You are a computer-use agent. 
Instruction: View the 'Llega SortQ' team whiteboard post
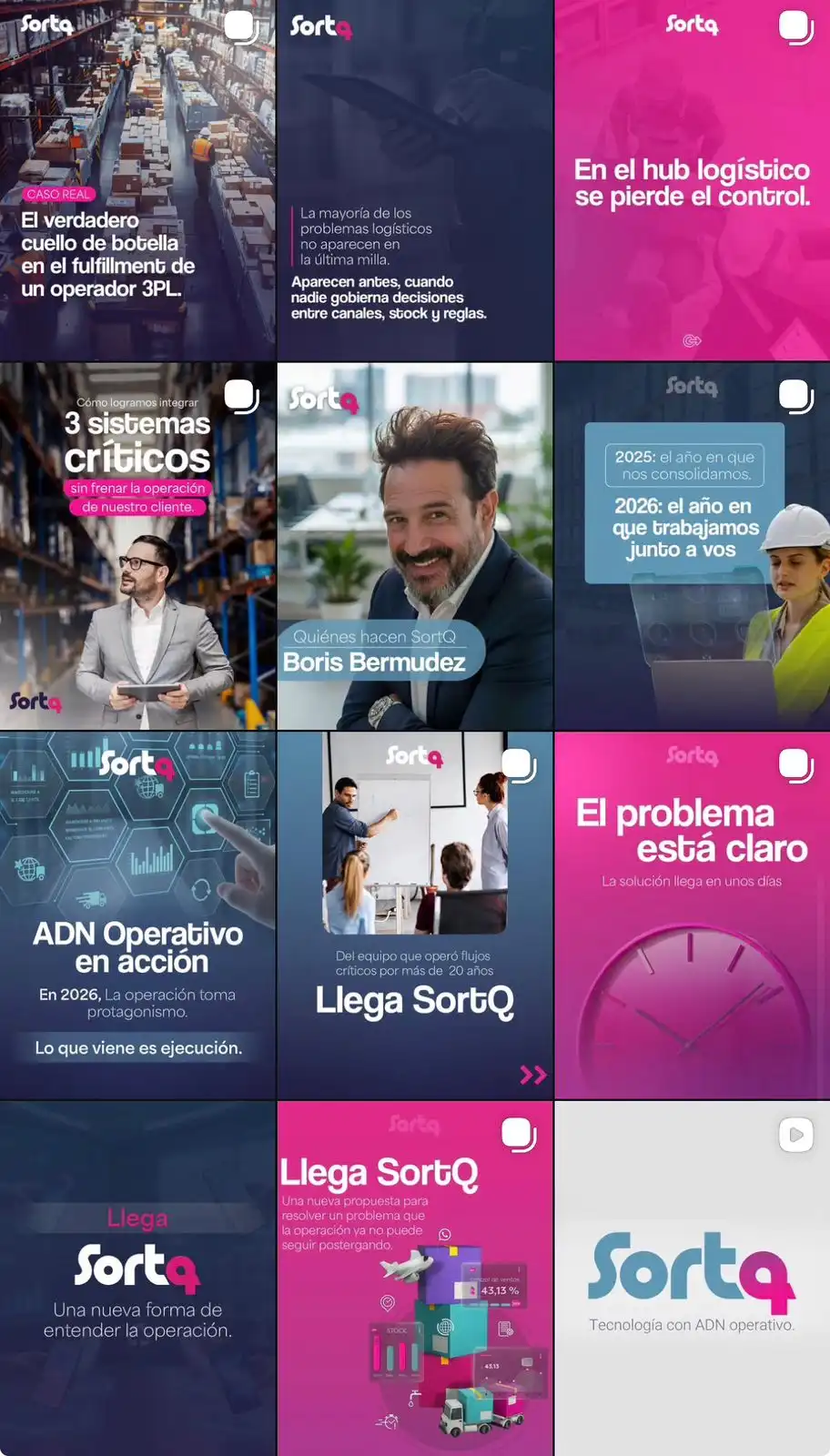point(415,915)
